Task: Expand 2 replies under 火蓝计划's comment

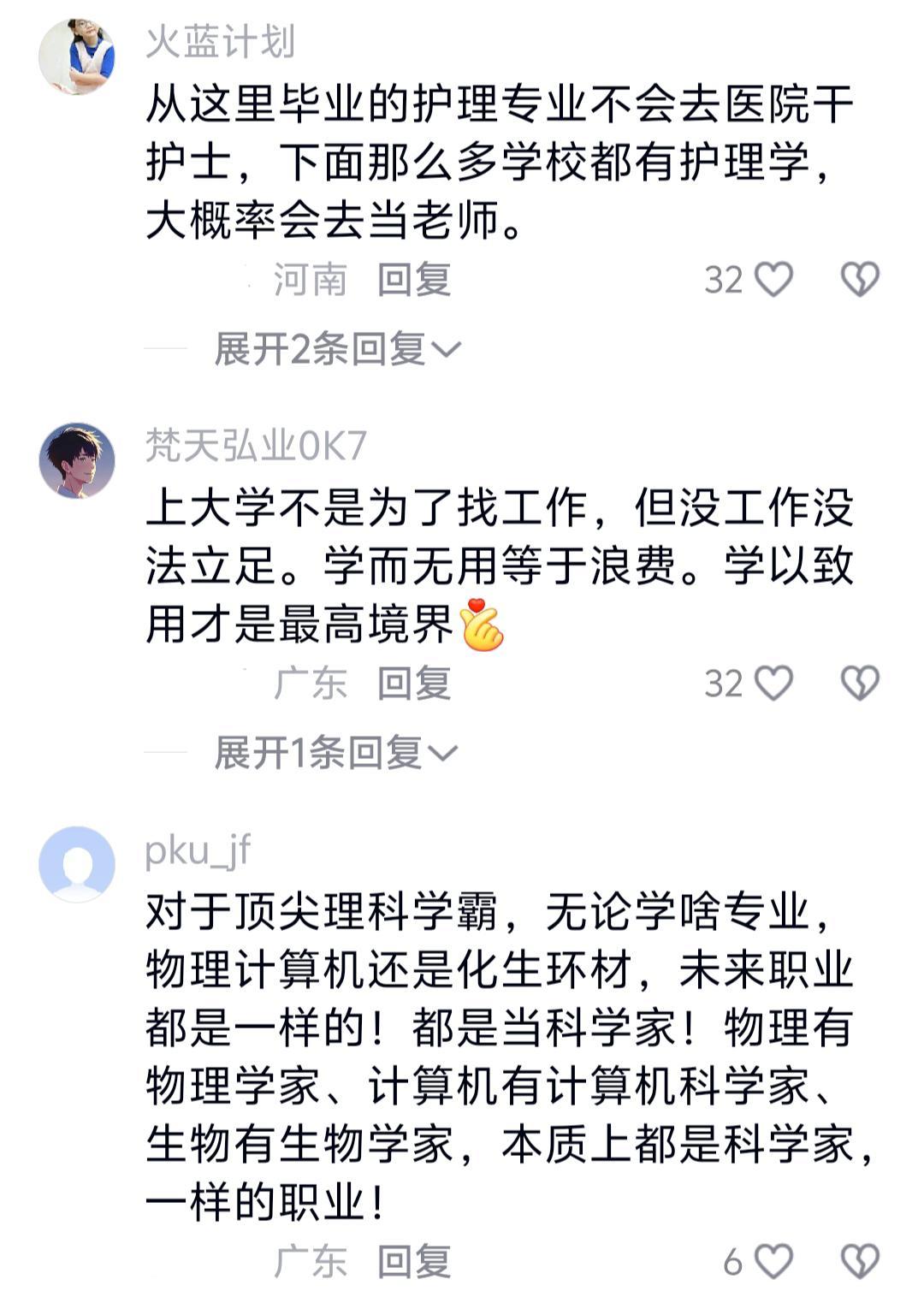Action: 336,349
